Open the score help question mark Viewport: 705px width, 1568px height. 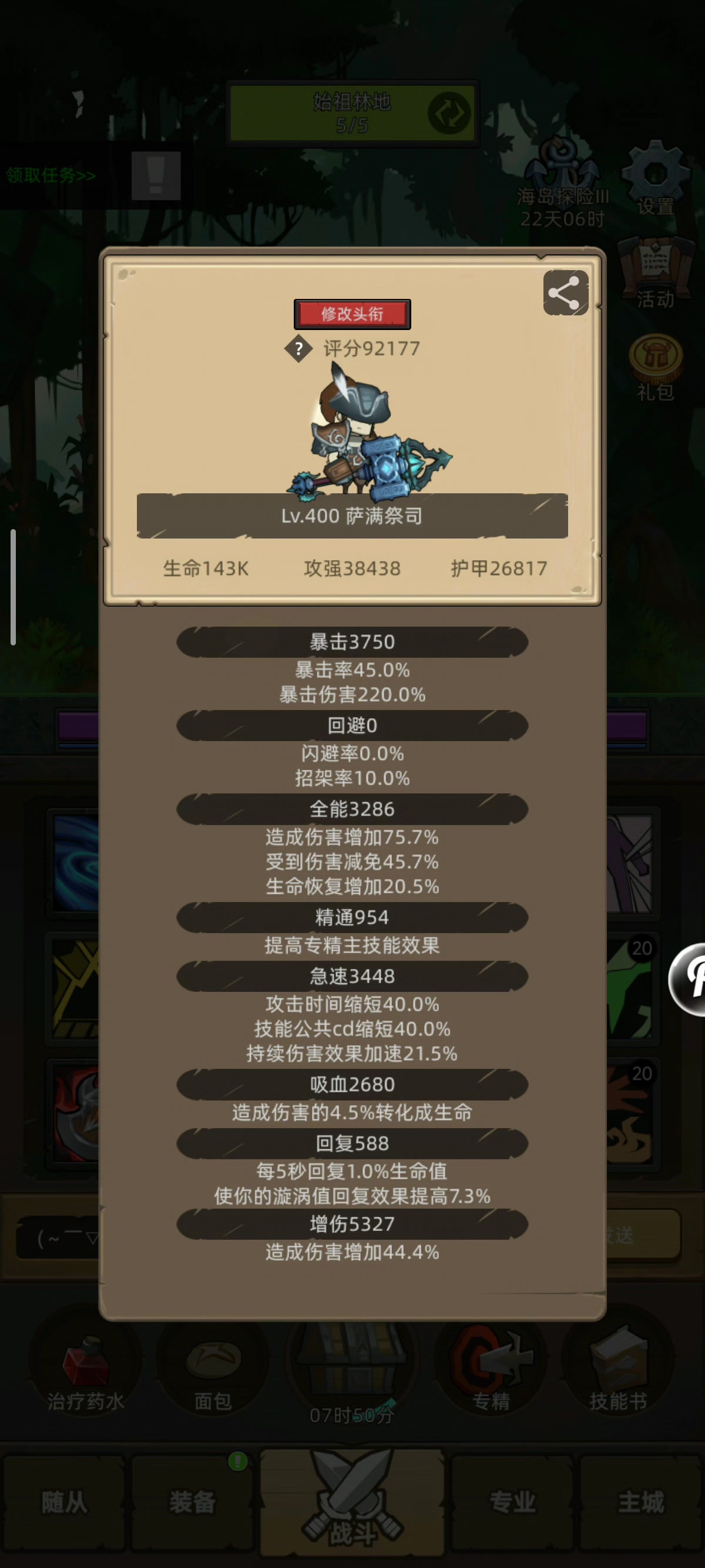(x=298, y=349)
